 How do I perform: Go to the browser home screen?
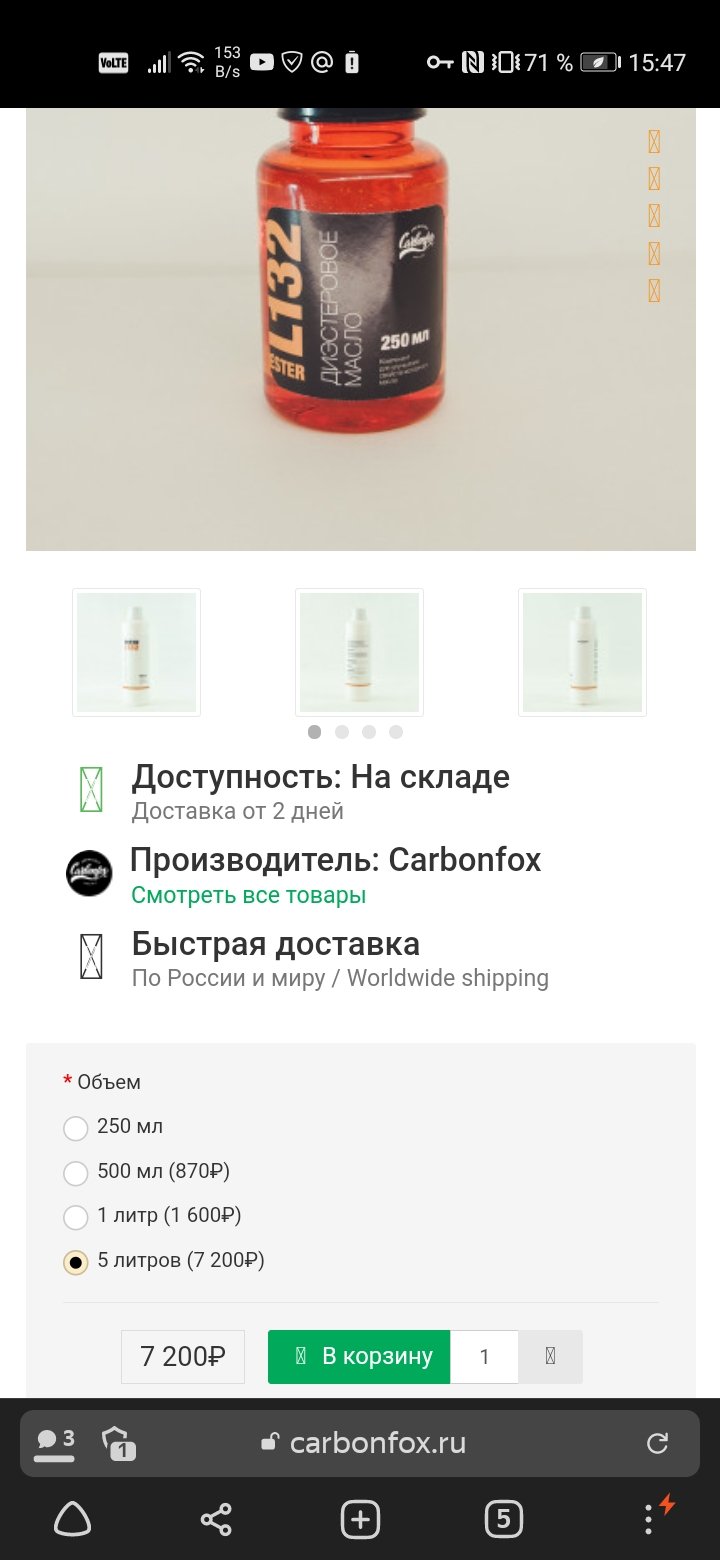pos(72,1520)
